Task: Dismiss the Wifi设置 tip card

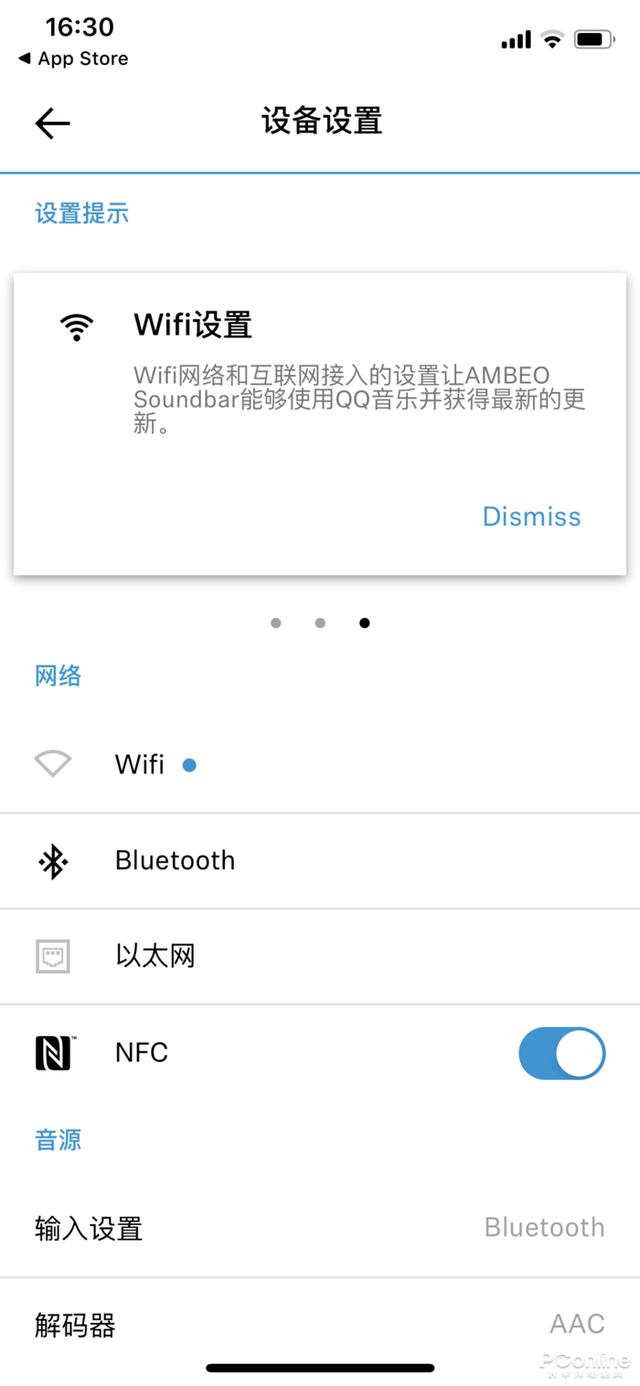Action: pos(531,516)
